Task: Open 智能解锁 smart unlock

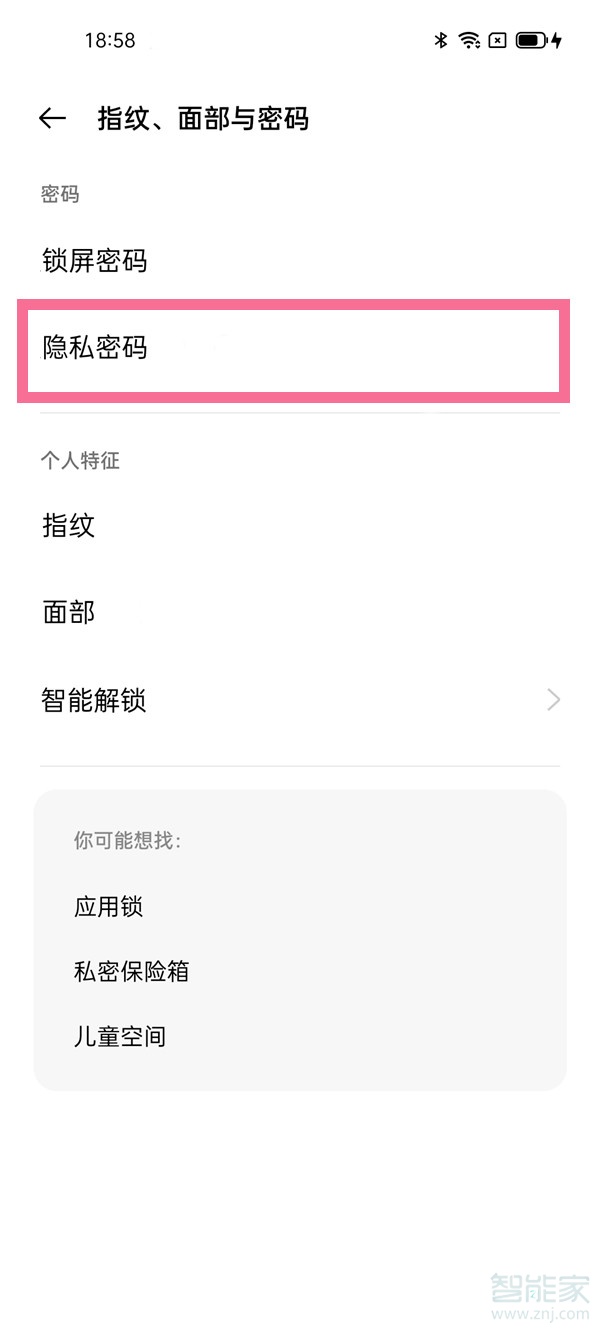Action: click(x=95, y=700)
